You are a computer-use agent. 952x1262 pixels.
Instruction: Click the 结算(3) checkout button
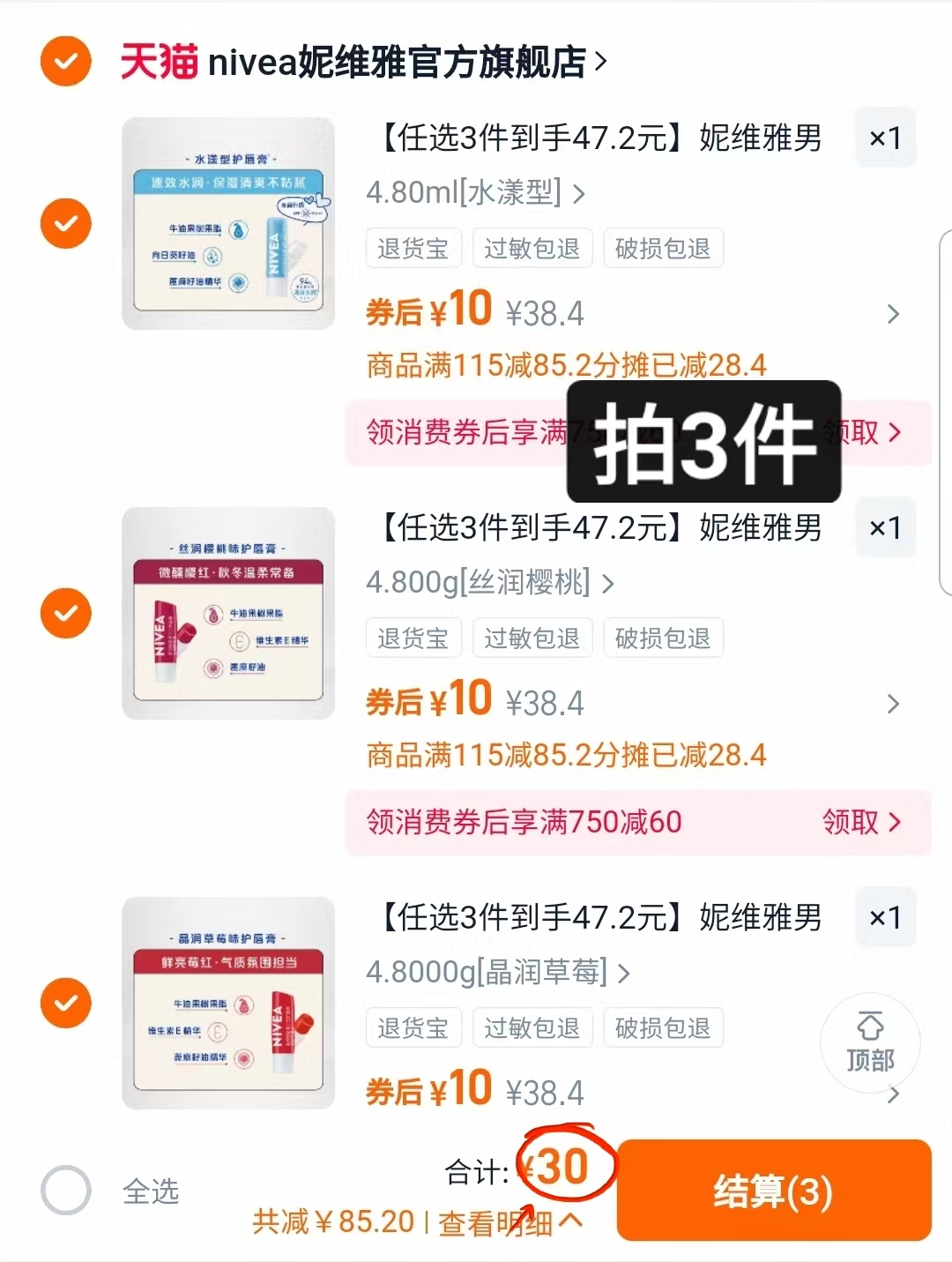tap(774, 1191)
